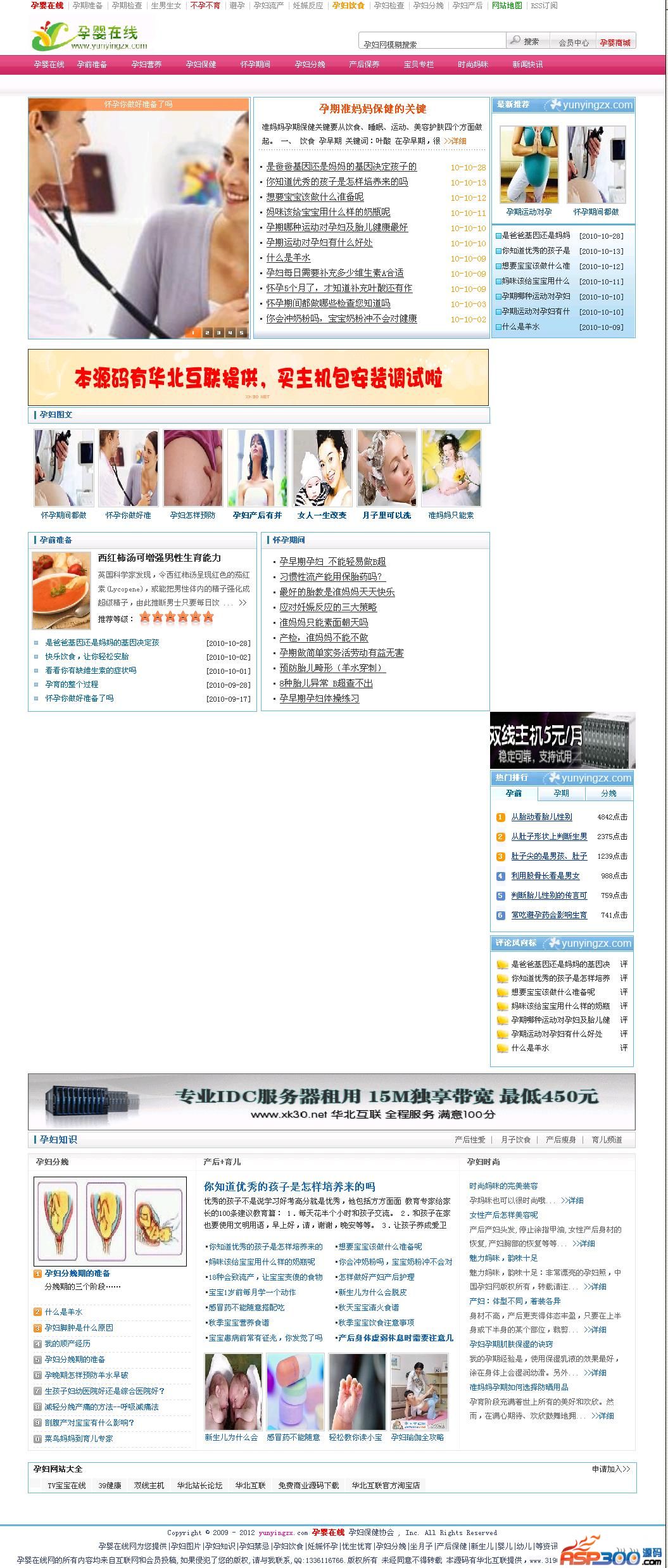Tap the 孕妇网模糊搜索 search field
Viewport: 668px width, 1568px height.
coord(433,43)
